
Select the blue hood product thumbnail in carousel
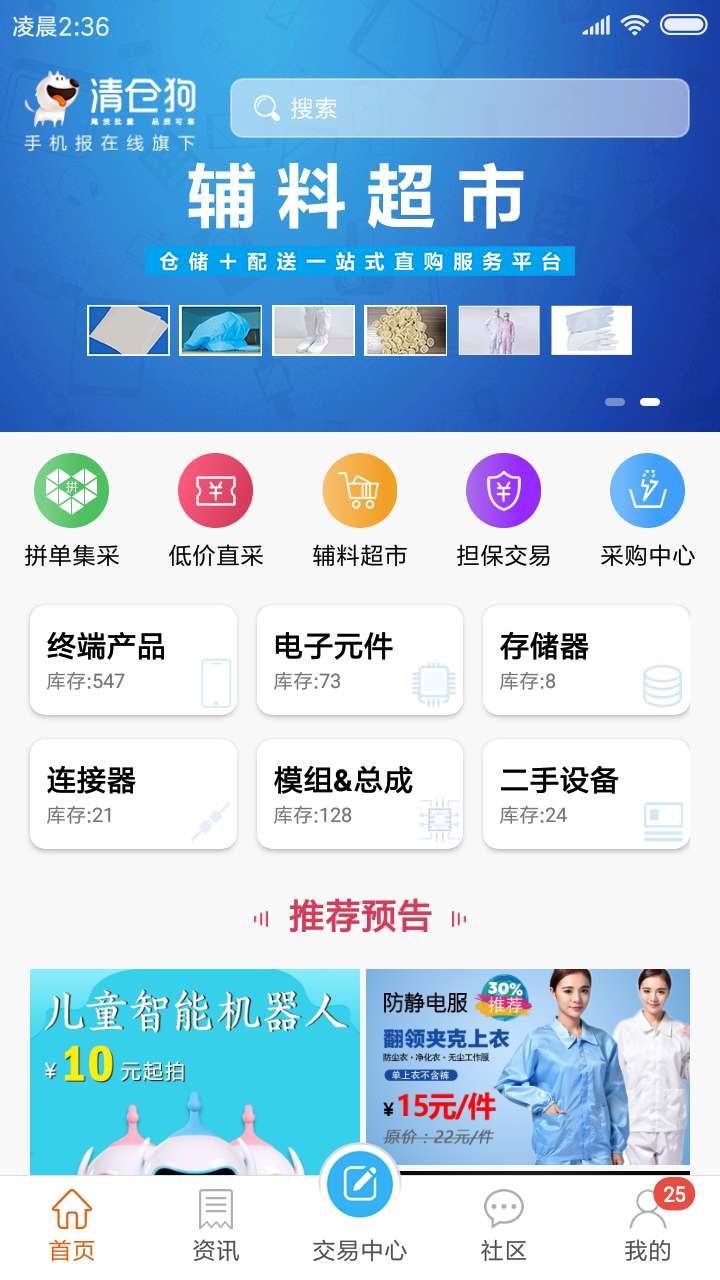click(219, 329)
